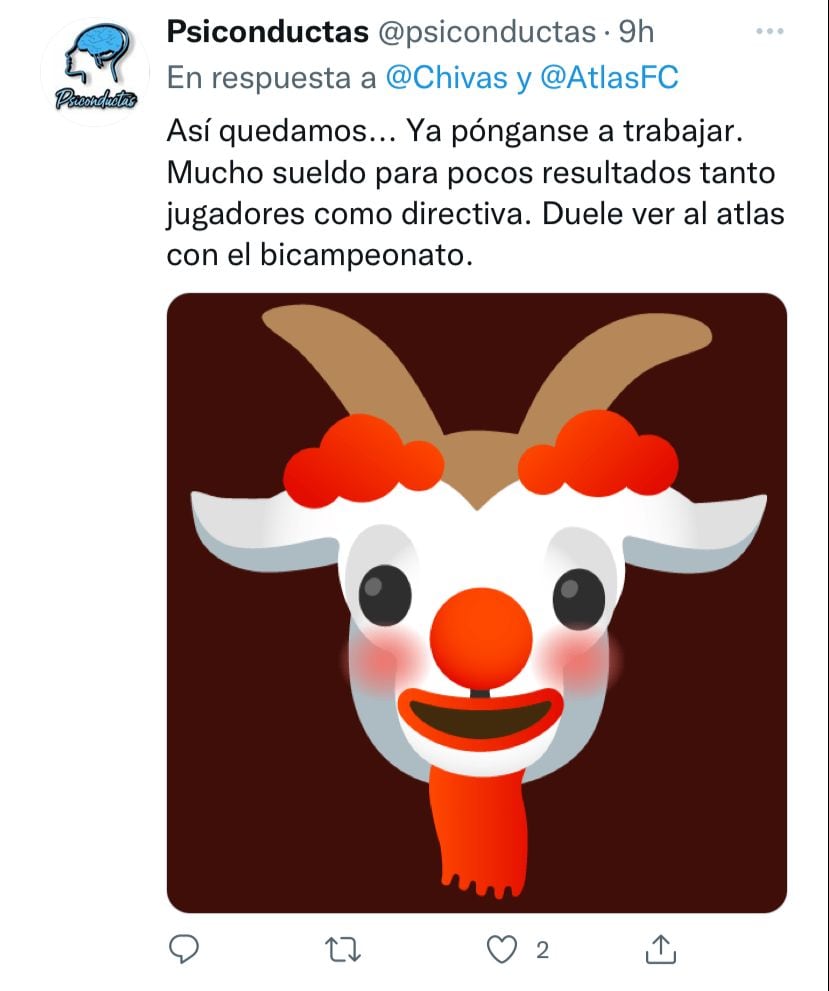Screen dimensions: 829x991
Task: Open the Psiconductas account name
Action: click(x=267, y=33)
